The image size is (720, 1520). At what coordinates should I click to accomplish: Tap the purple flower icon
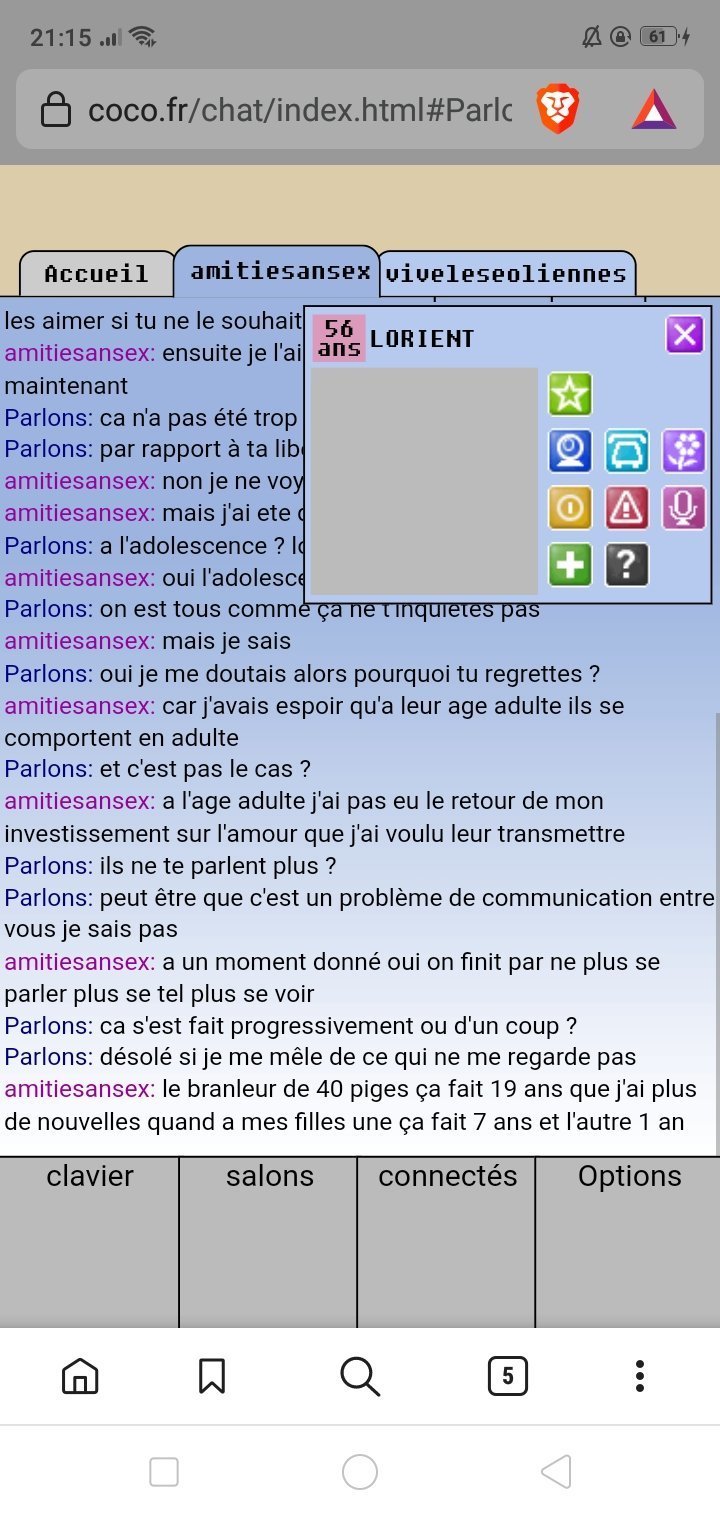click(x=684, y=451)
